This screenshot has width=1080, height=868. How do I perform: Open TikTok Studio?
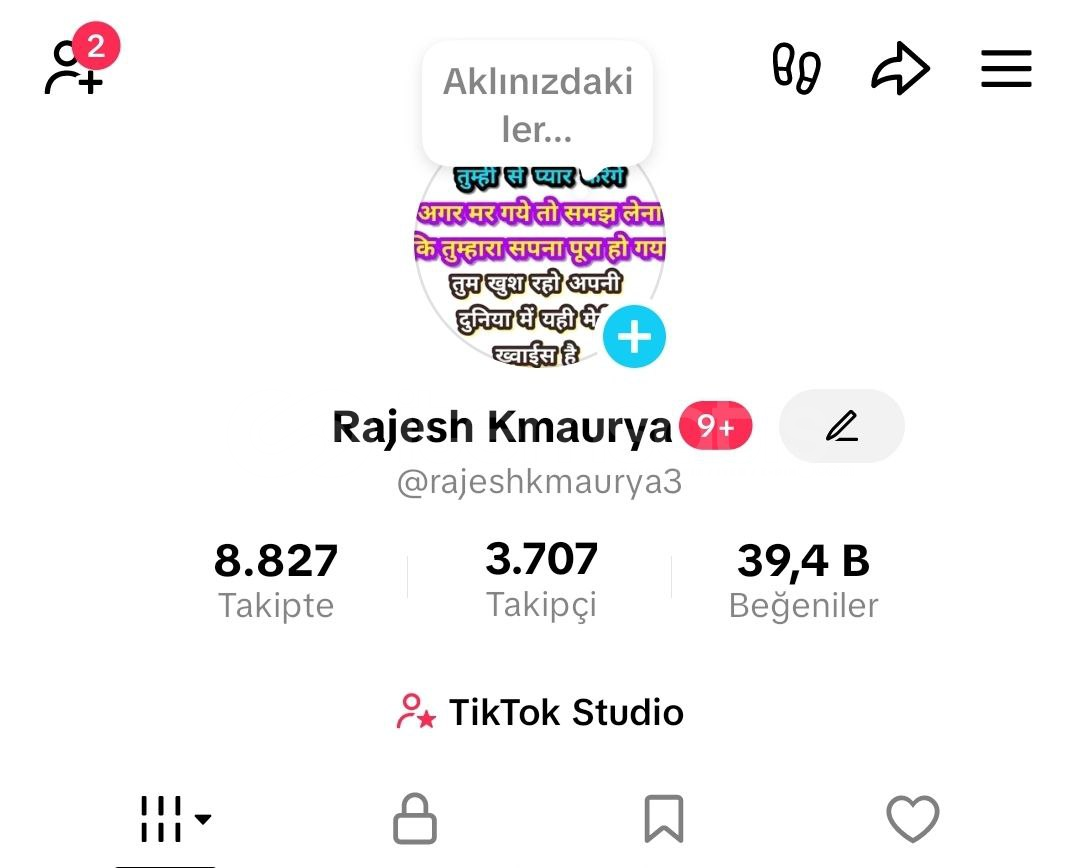pos(540,712)
